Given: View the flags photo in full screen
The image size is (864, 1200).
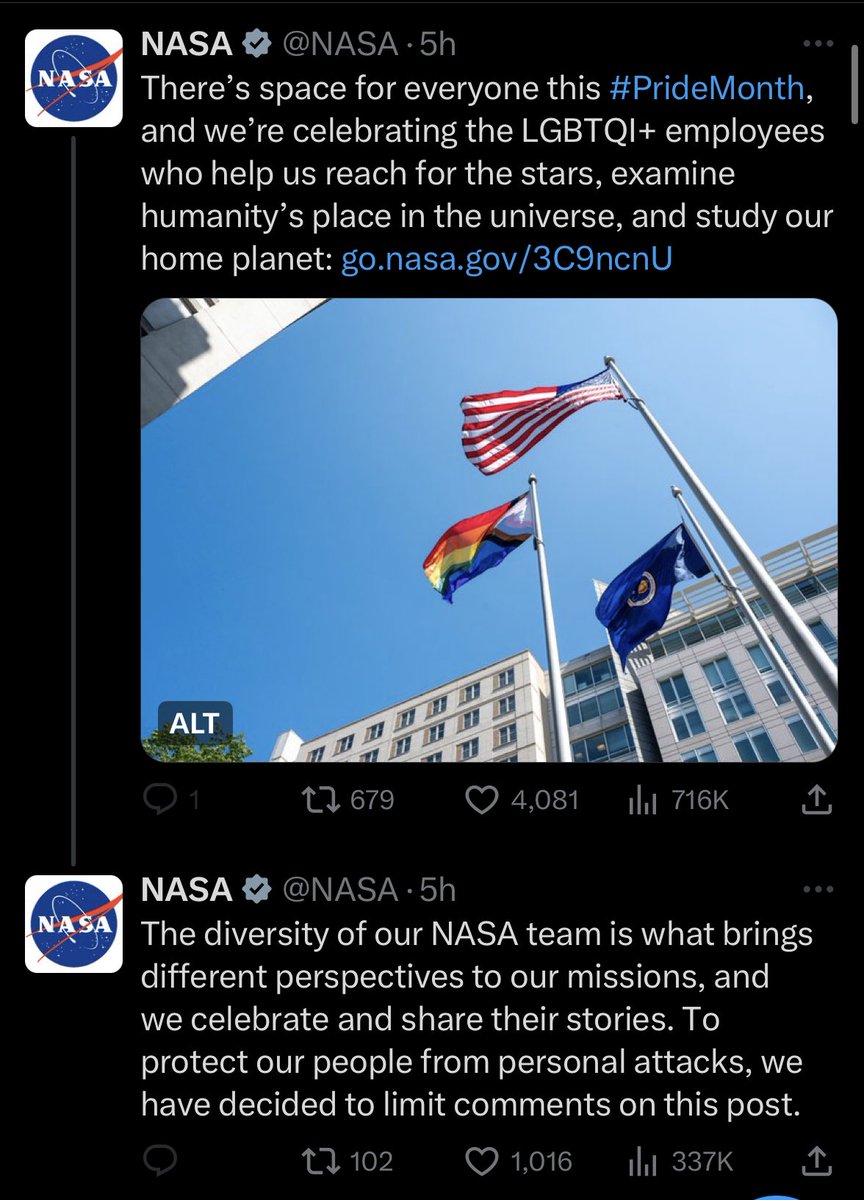Looking at the screenshot, I should coord(489,530).
